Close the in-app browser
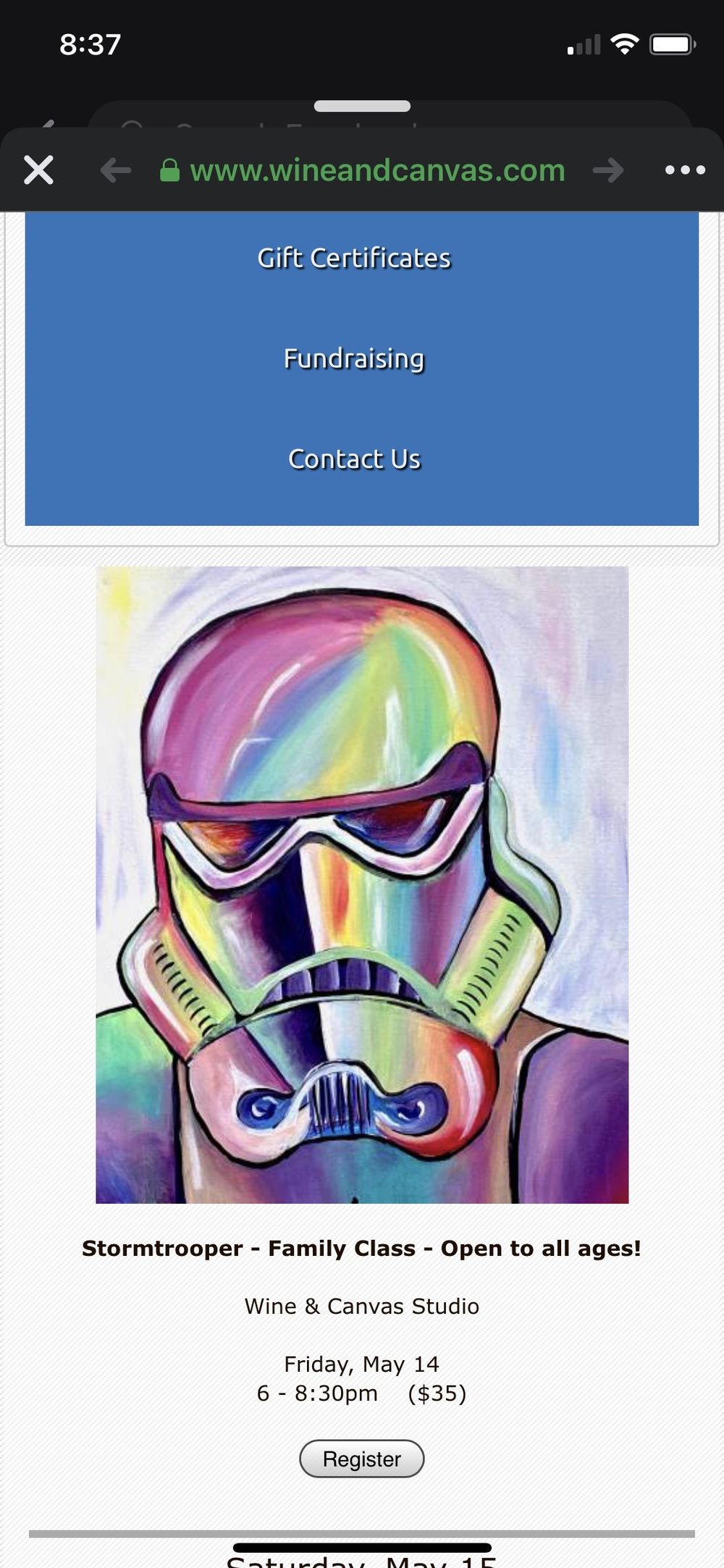 coord(38,170)
